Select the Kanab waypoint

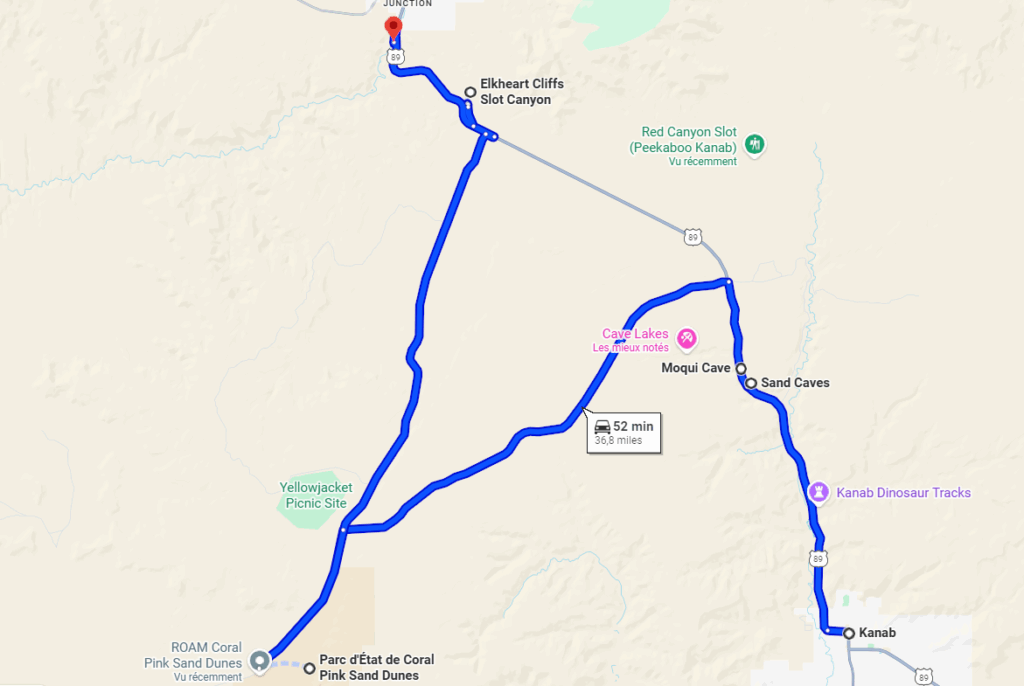coord(849,633)
